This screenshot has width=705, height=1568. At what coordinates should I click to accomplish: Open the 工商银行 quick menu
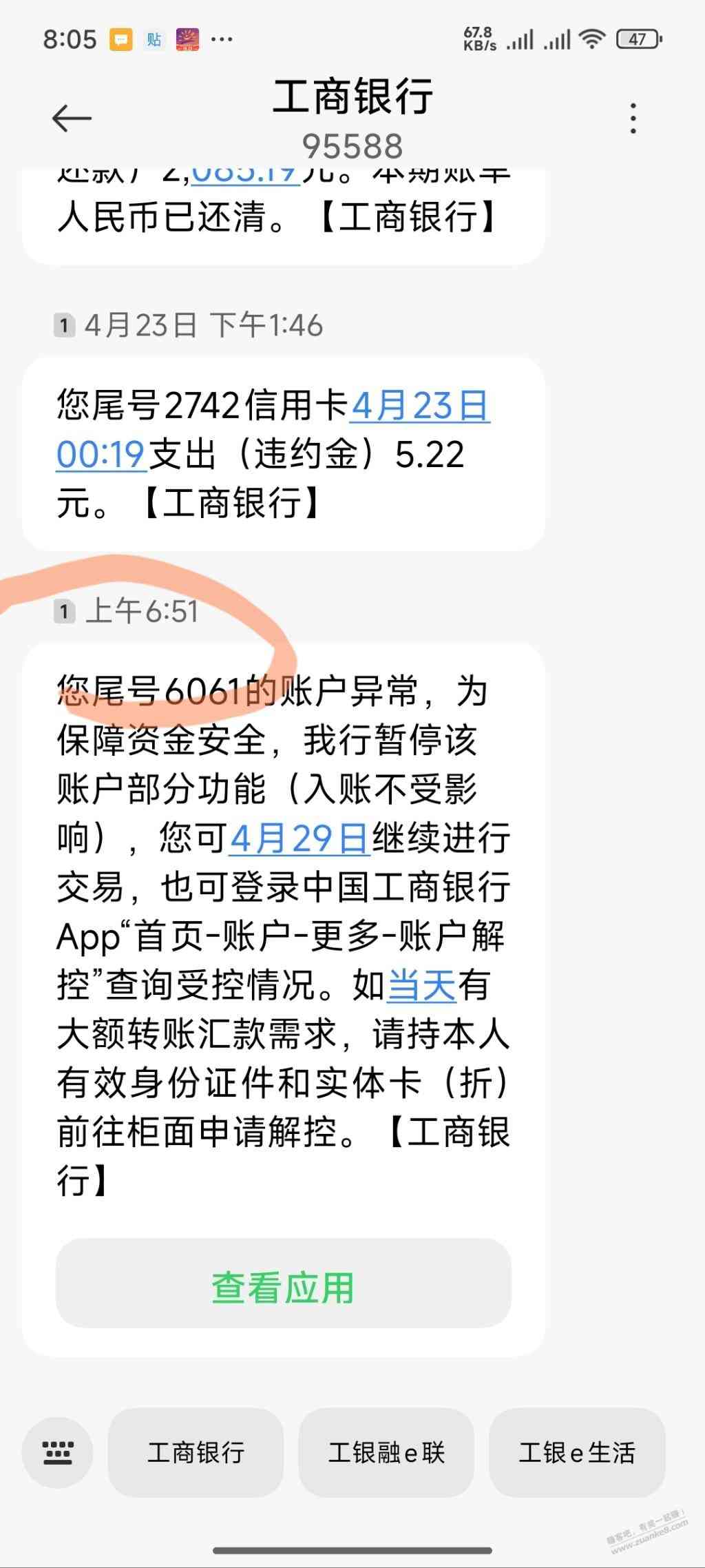coord(196,1452)
